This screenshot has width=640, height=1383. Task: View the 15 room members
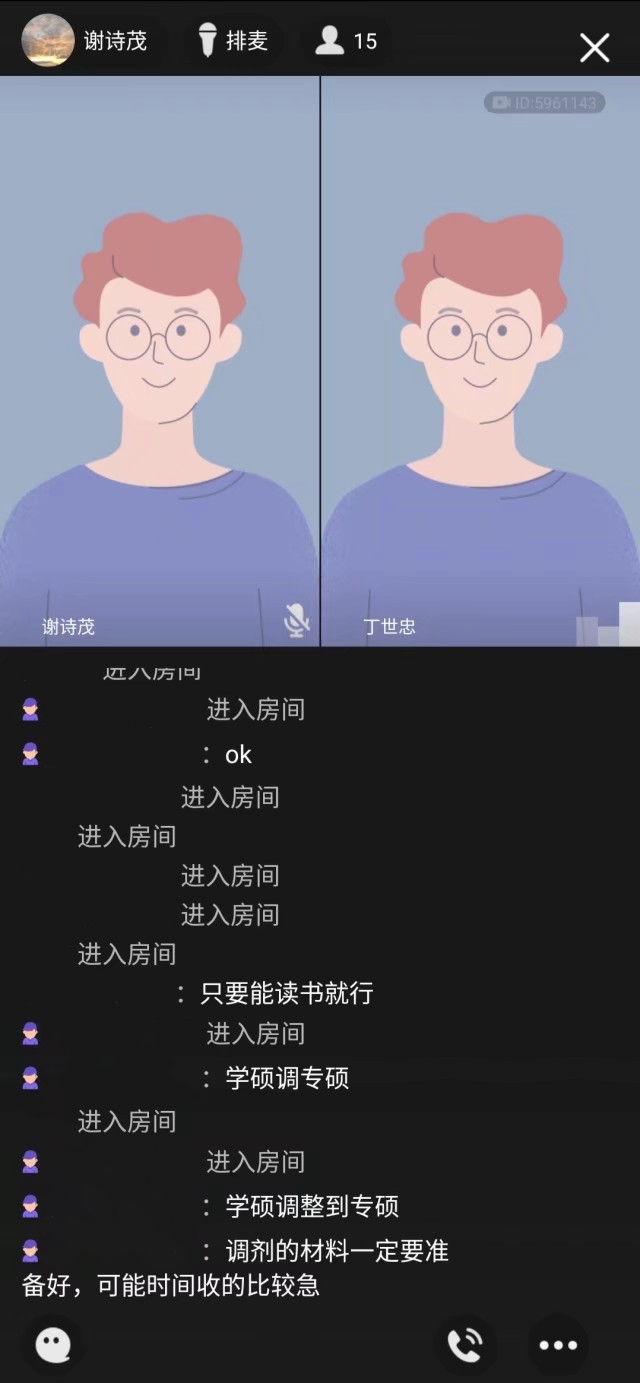coord(346,41)
